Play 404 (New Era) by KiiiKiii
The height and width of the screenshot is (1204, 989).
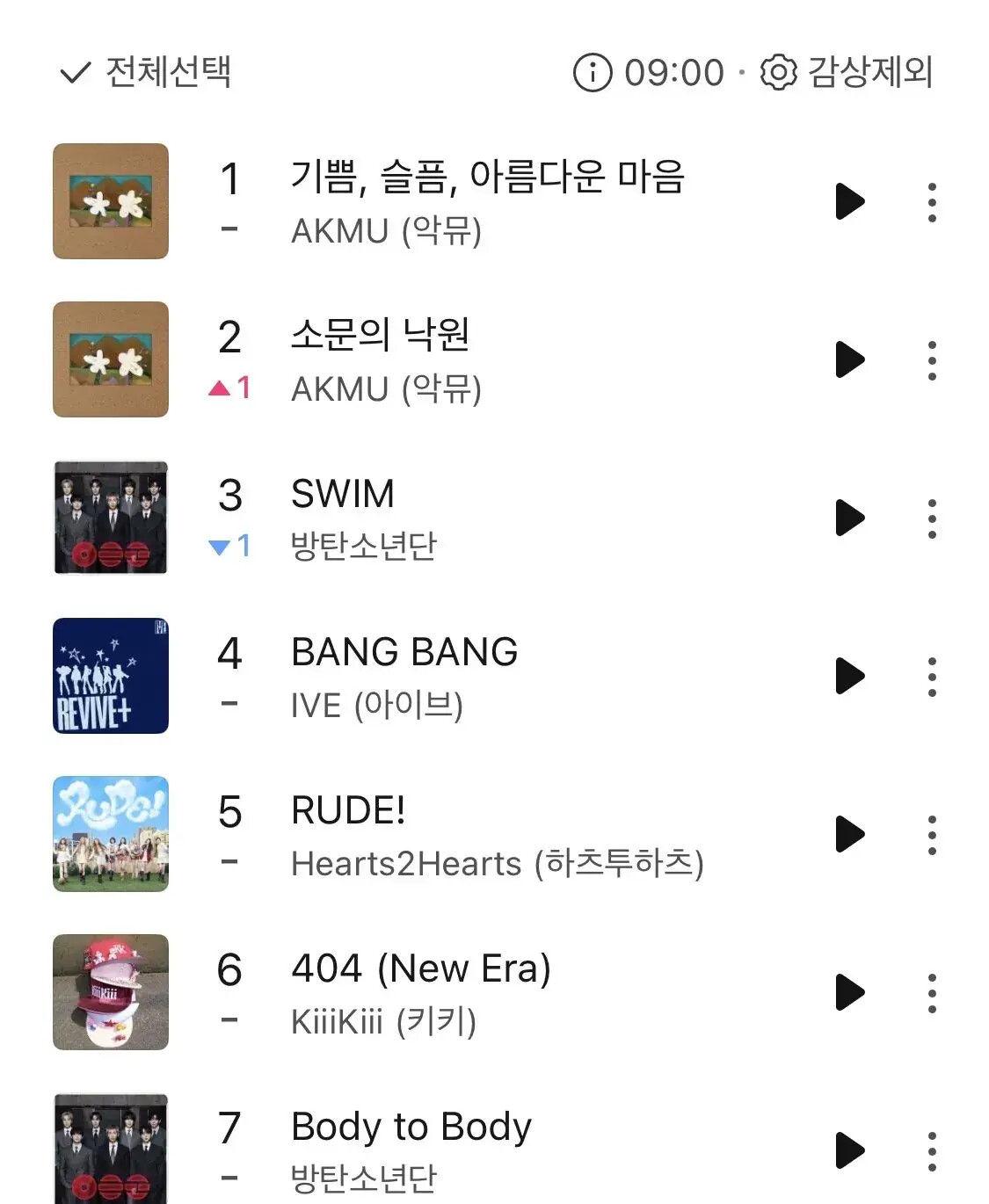(x=849, y=992)
